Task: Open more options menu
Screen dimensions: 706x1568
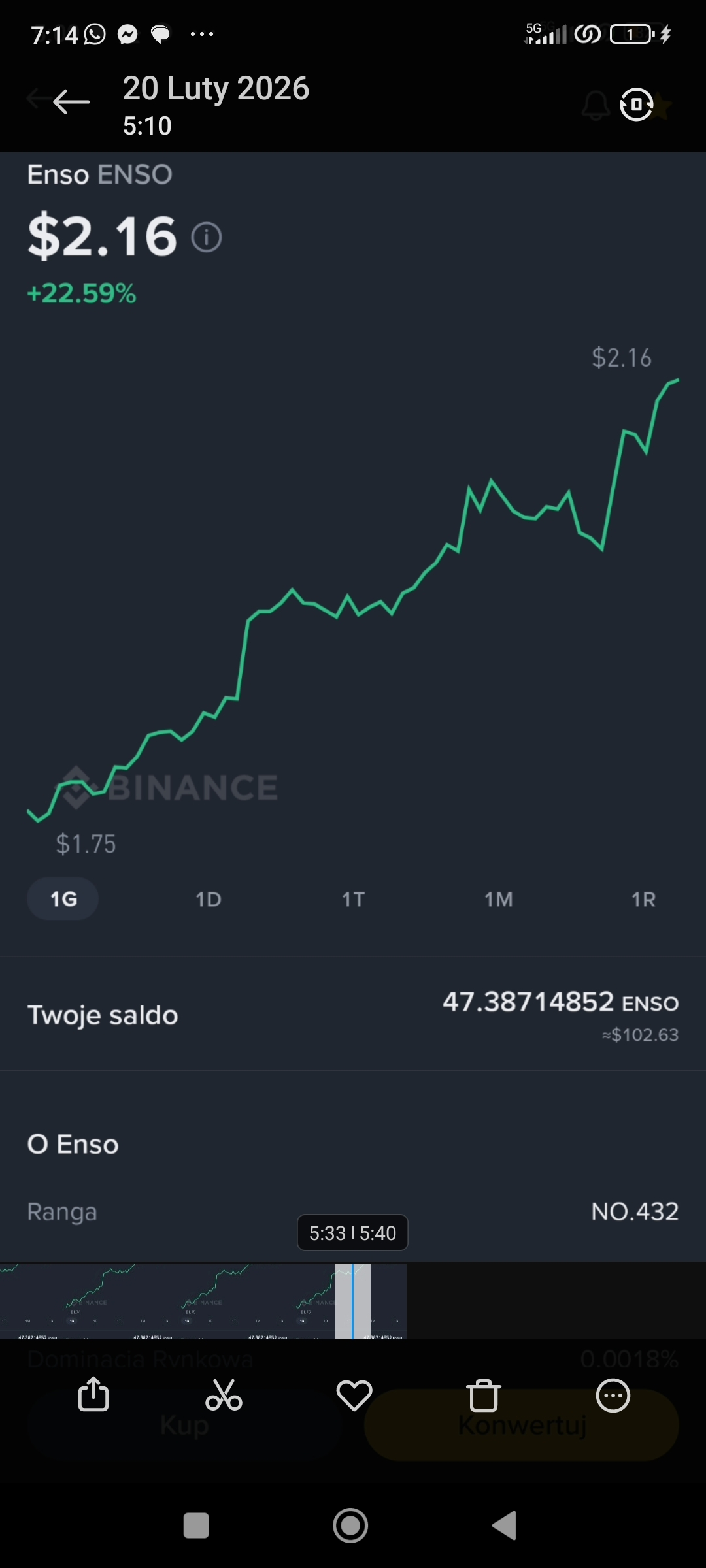Action: [x=613, y=1396]
